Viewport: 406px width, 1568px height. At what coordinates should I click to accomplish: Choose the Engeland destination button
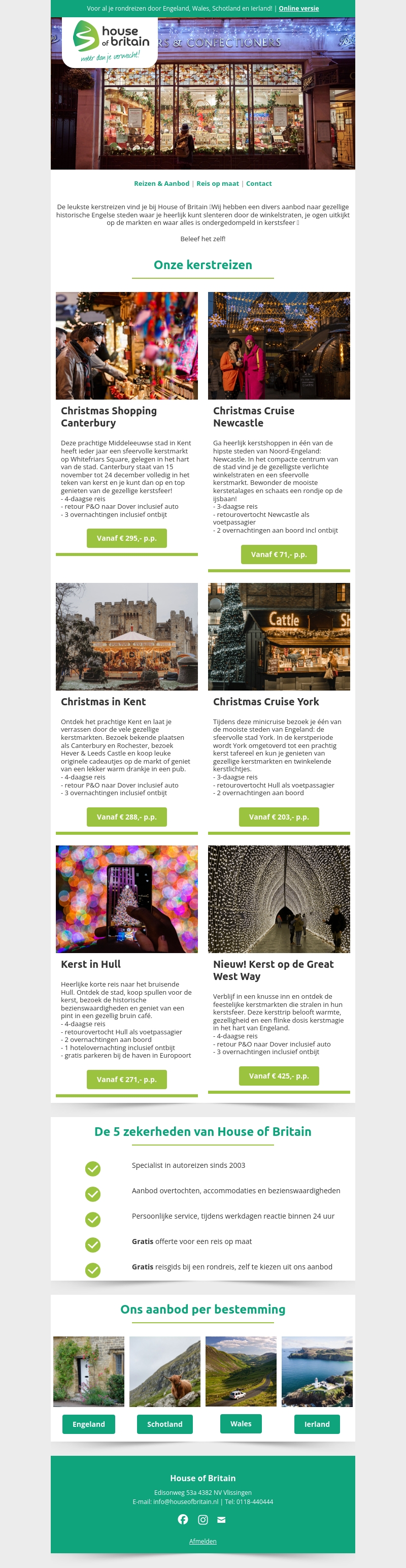89,1424
